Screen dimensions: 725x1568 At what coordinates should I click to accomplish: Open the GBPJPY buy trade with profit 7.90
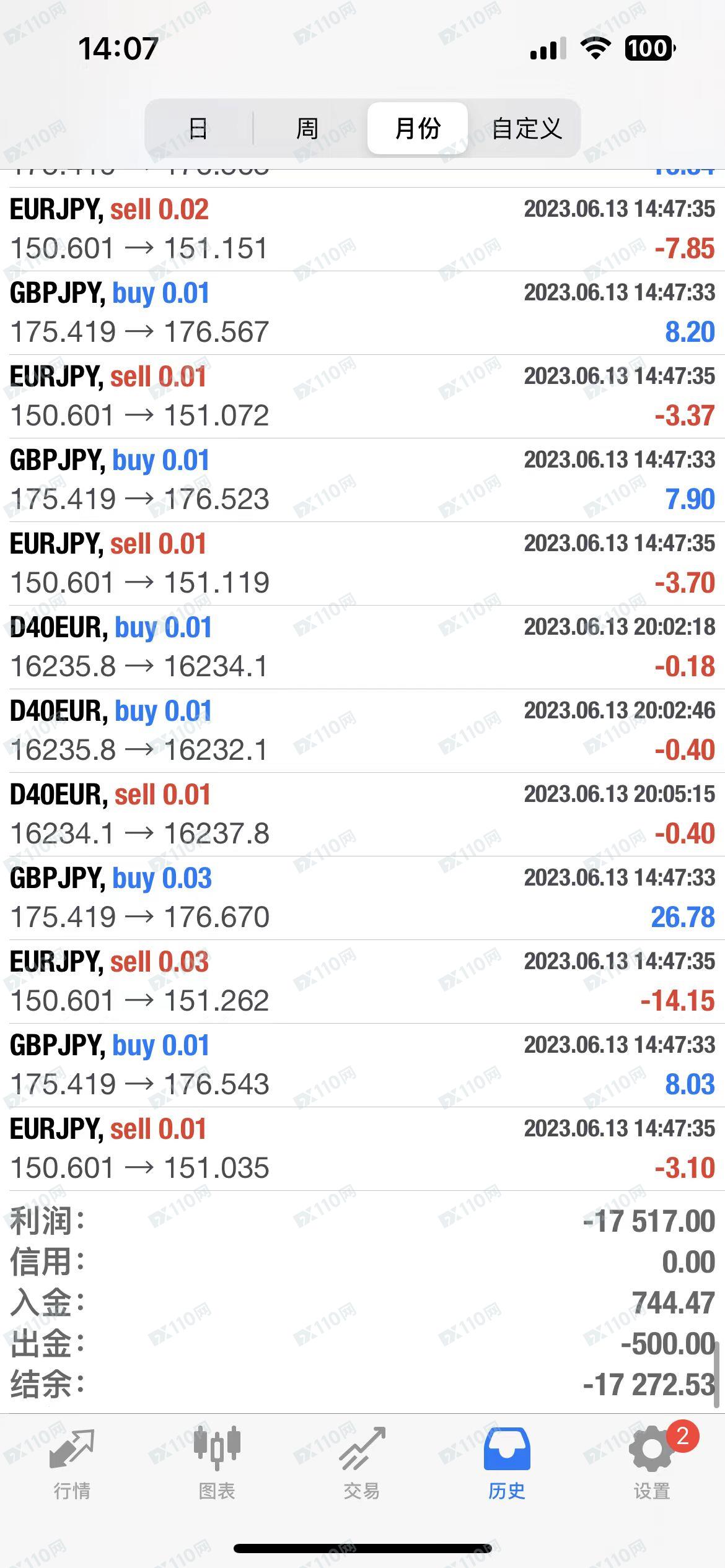point(362,480)
